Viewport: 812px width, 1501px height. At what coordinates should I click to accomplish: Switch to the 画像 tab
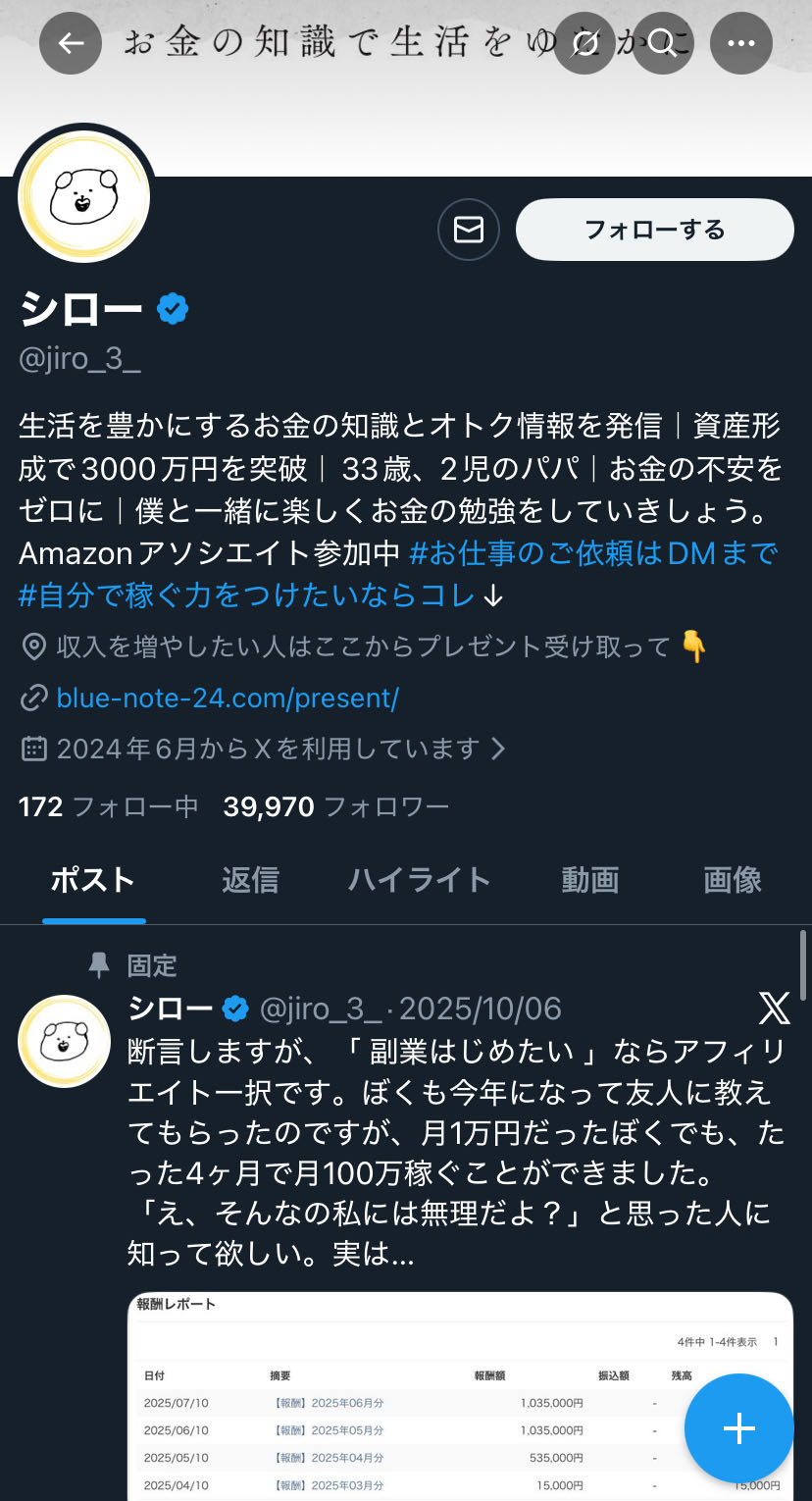[x=733, y=880]
